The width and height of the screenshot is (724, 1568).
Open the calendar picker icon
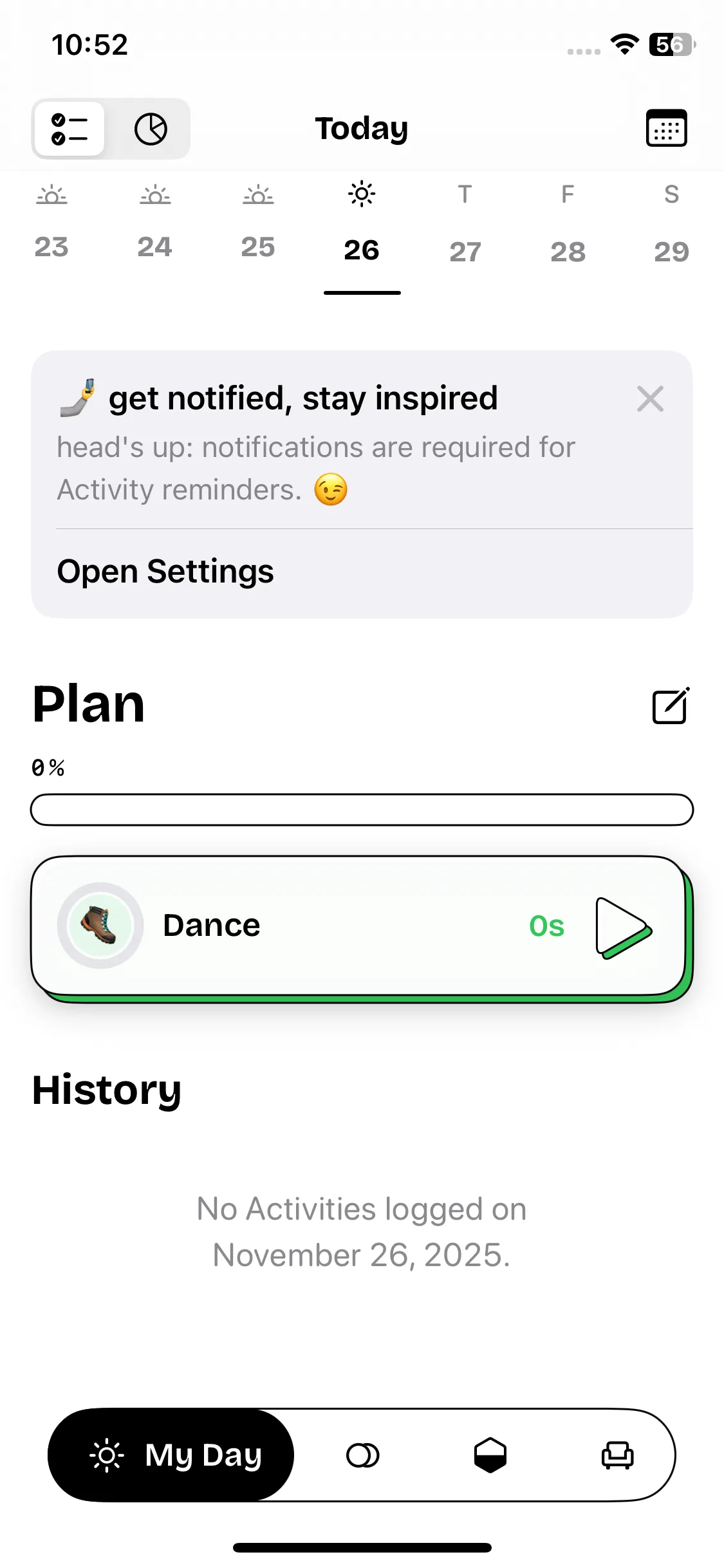(x=666, y=128)
